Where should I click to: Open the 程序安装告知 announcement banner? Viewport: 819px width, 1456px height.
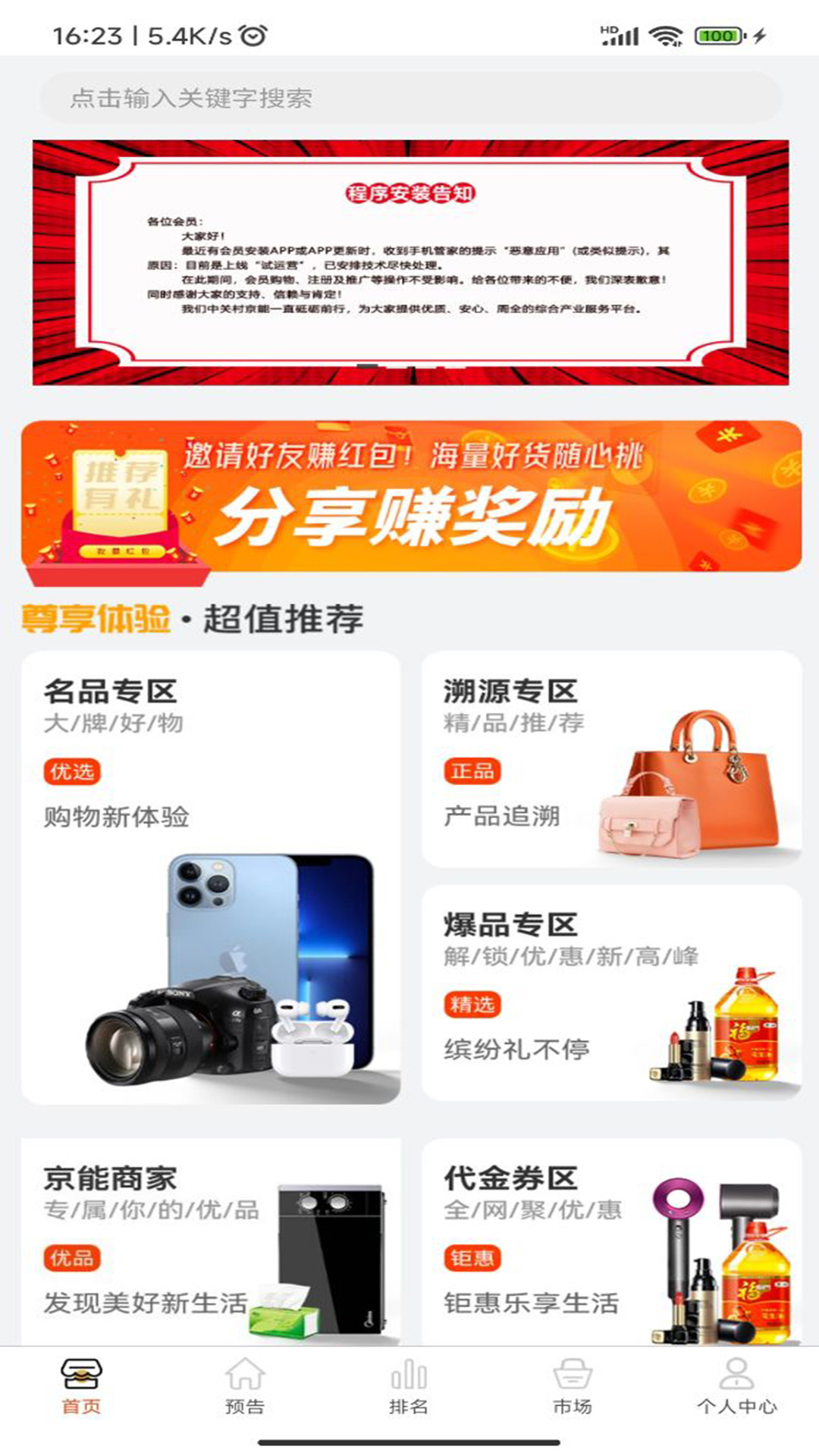point(409,262)
